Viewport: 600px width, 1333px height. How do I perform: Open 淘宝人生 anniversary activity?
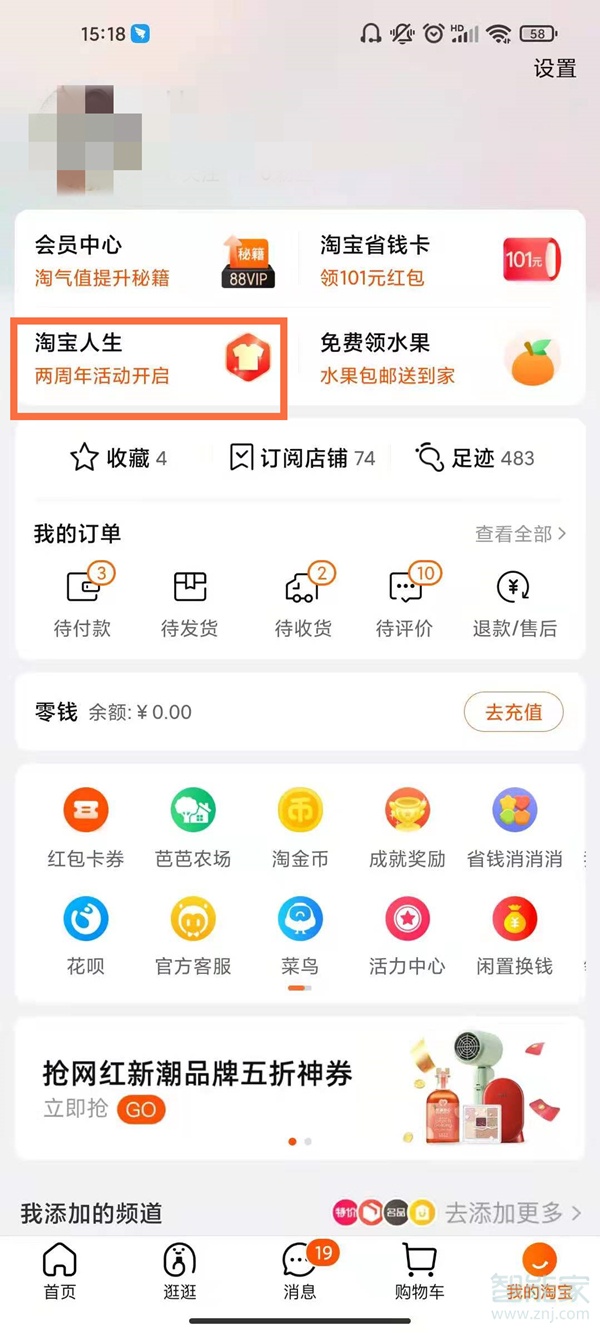150,359
